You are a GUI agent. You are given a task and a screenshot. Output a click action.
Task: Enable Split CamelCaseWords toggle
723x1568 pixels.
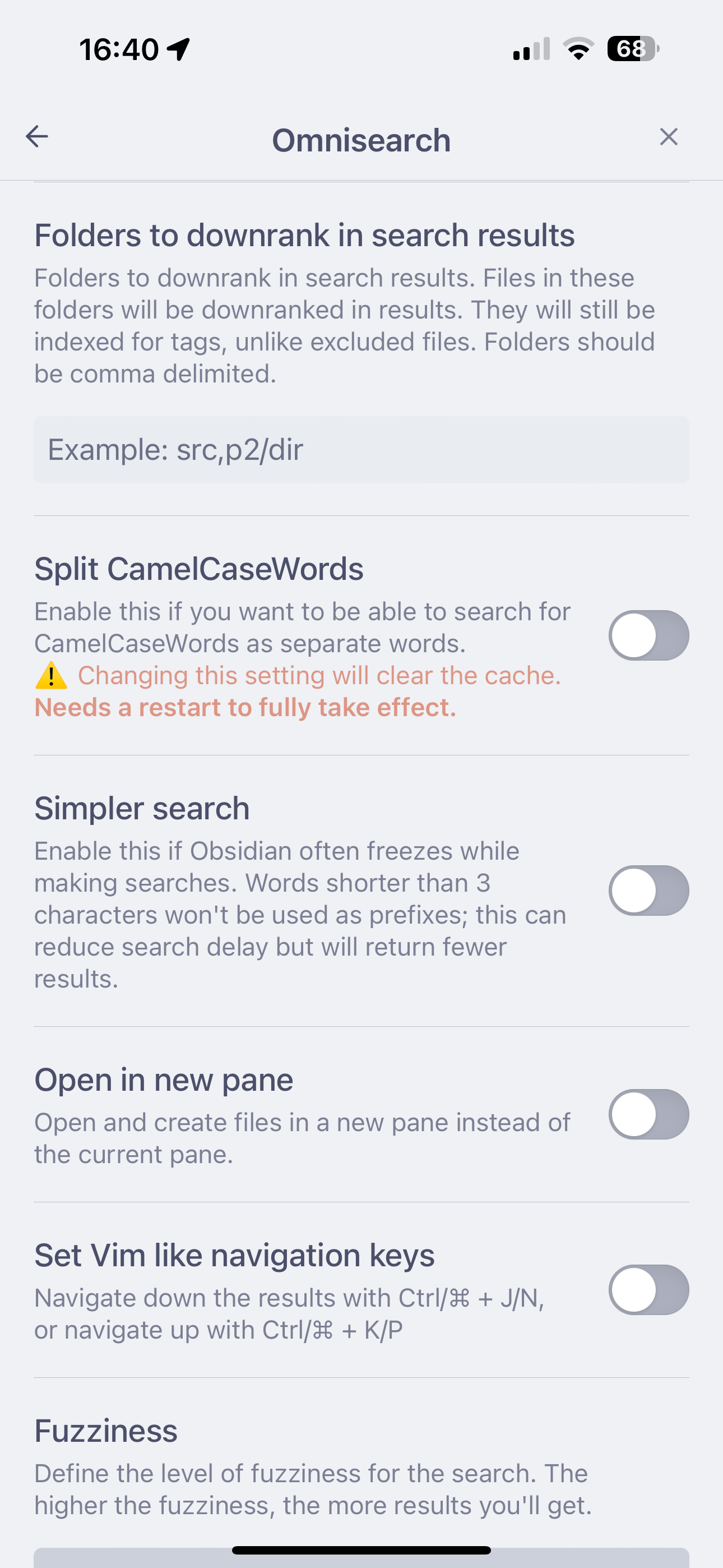click(x=648, y=635)
